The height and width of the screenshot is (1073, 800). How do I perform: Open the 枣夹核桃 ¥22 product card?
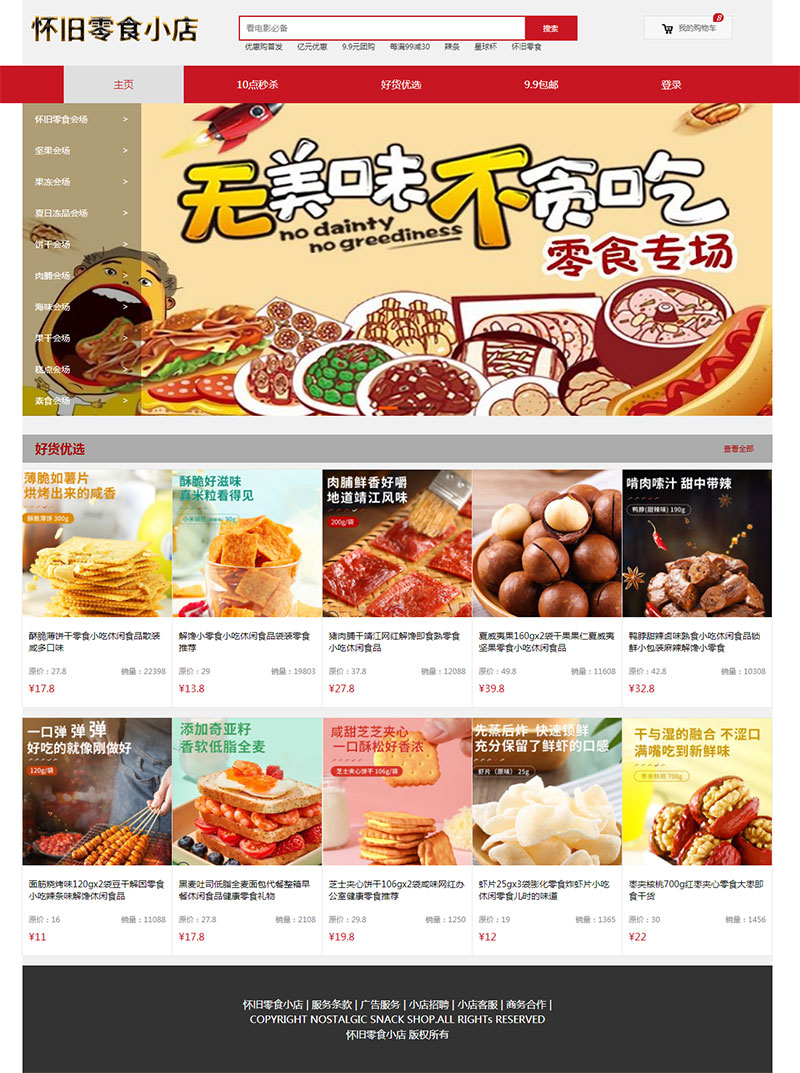coord(697,832)
